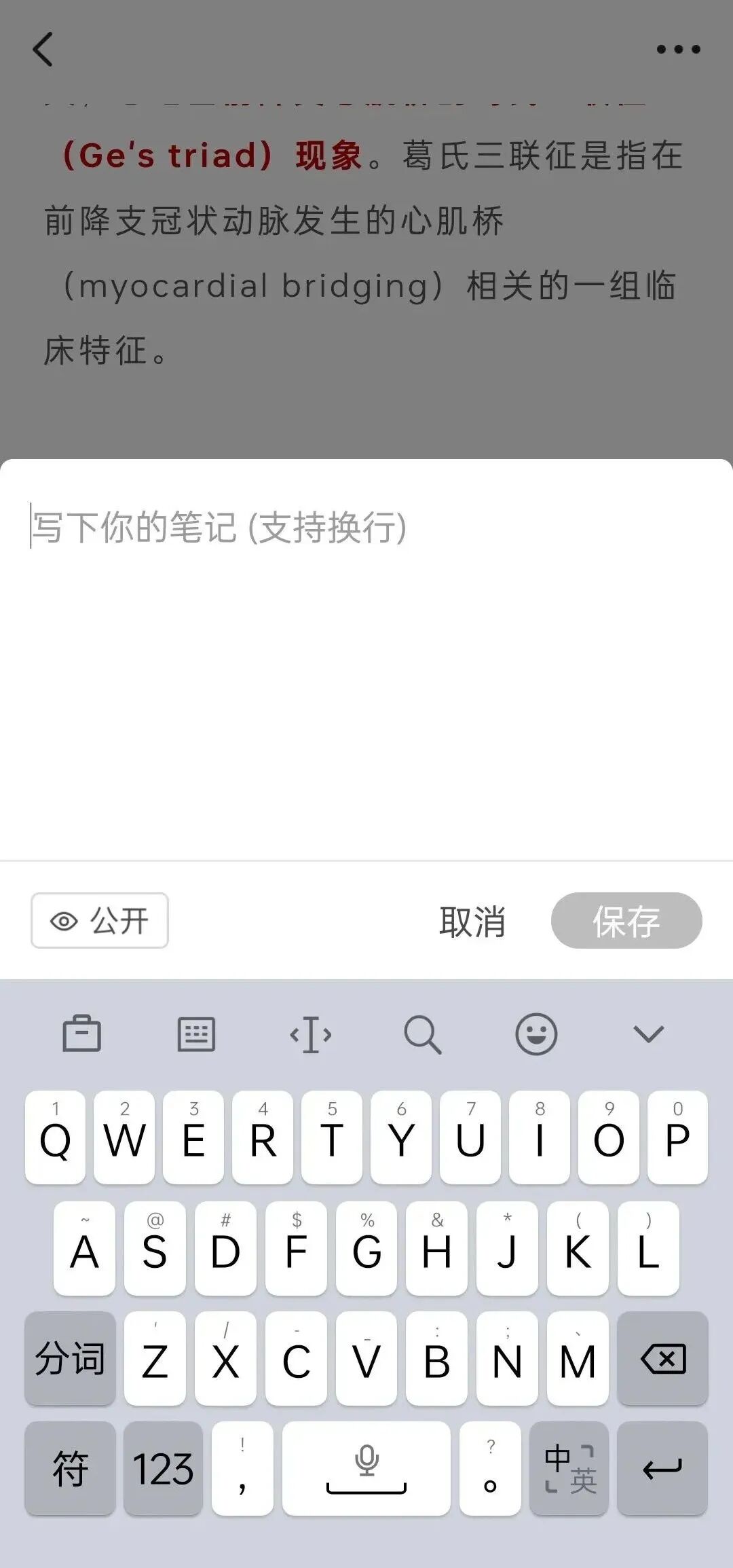
Task: Open the 符 symbols keyboard
Action: point(70,1469)
